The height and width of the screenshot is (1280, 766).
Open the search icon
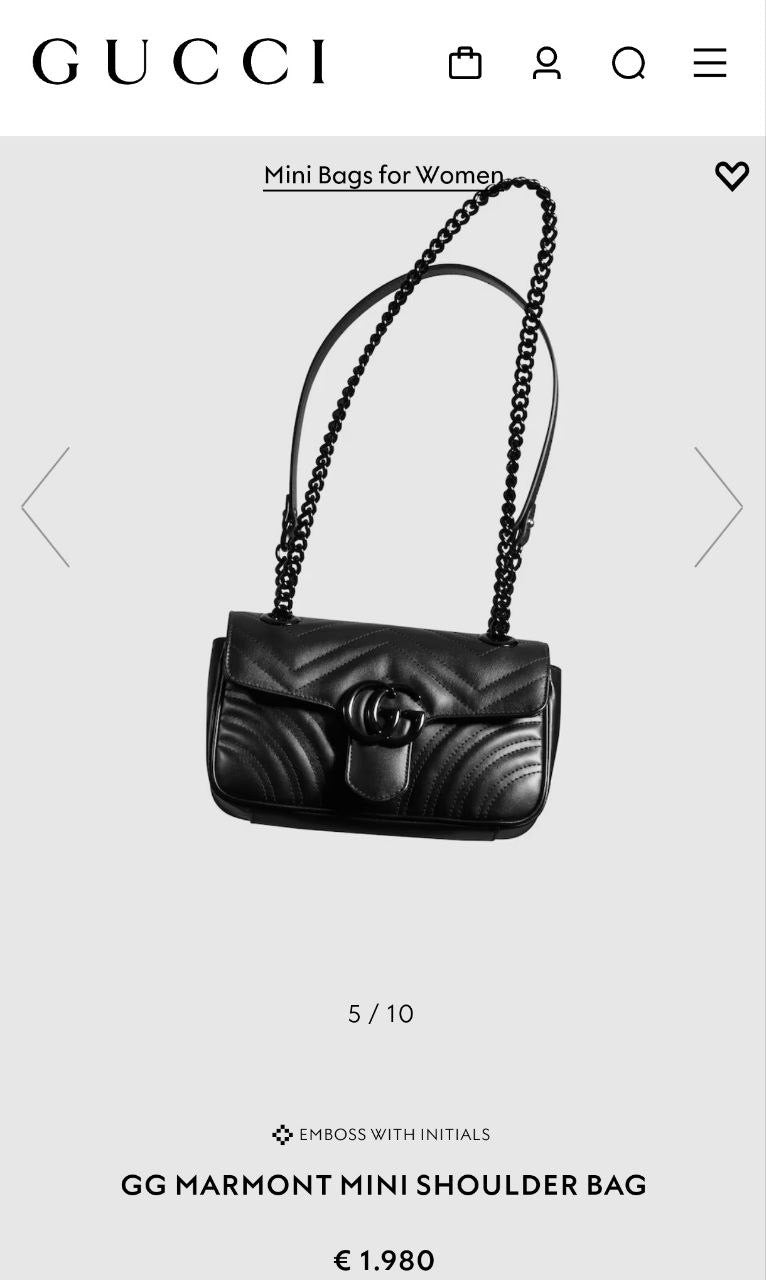point(628,63)
